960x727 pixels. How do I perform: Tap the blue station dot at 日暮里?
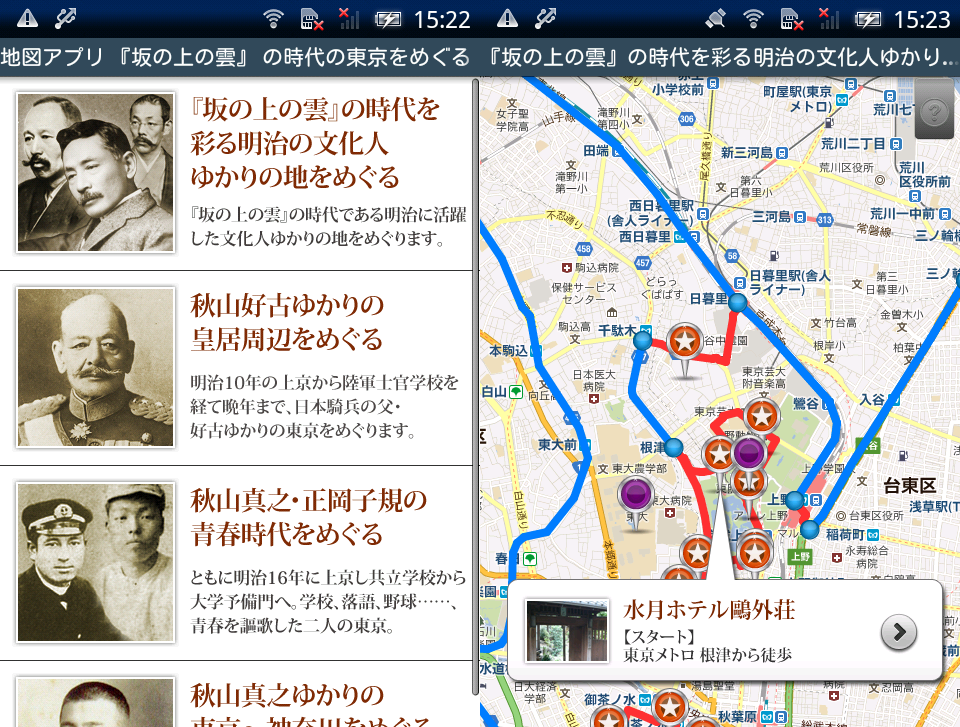(x=738, y=302)
